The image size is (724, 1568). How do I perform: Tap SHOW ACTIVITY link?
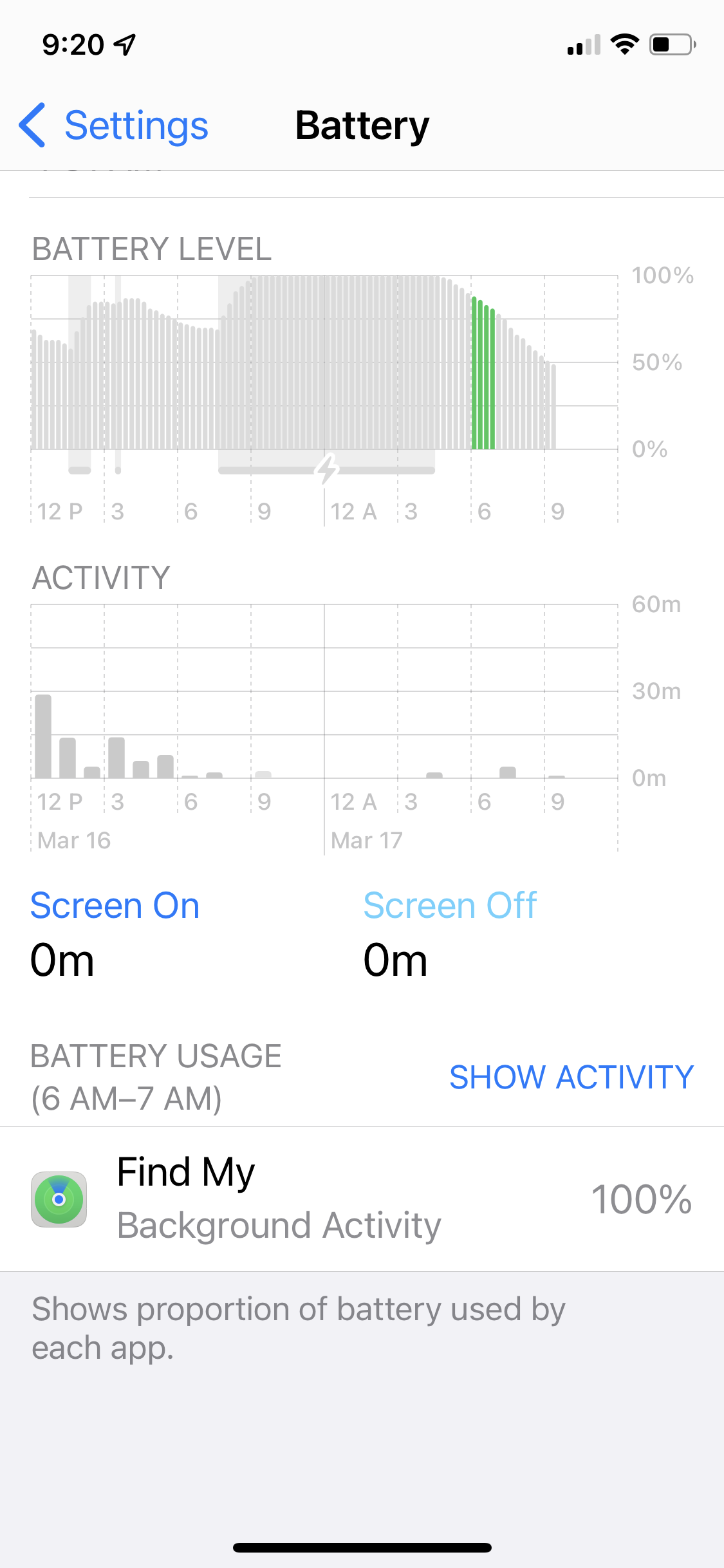point(571,1078)
